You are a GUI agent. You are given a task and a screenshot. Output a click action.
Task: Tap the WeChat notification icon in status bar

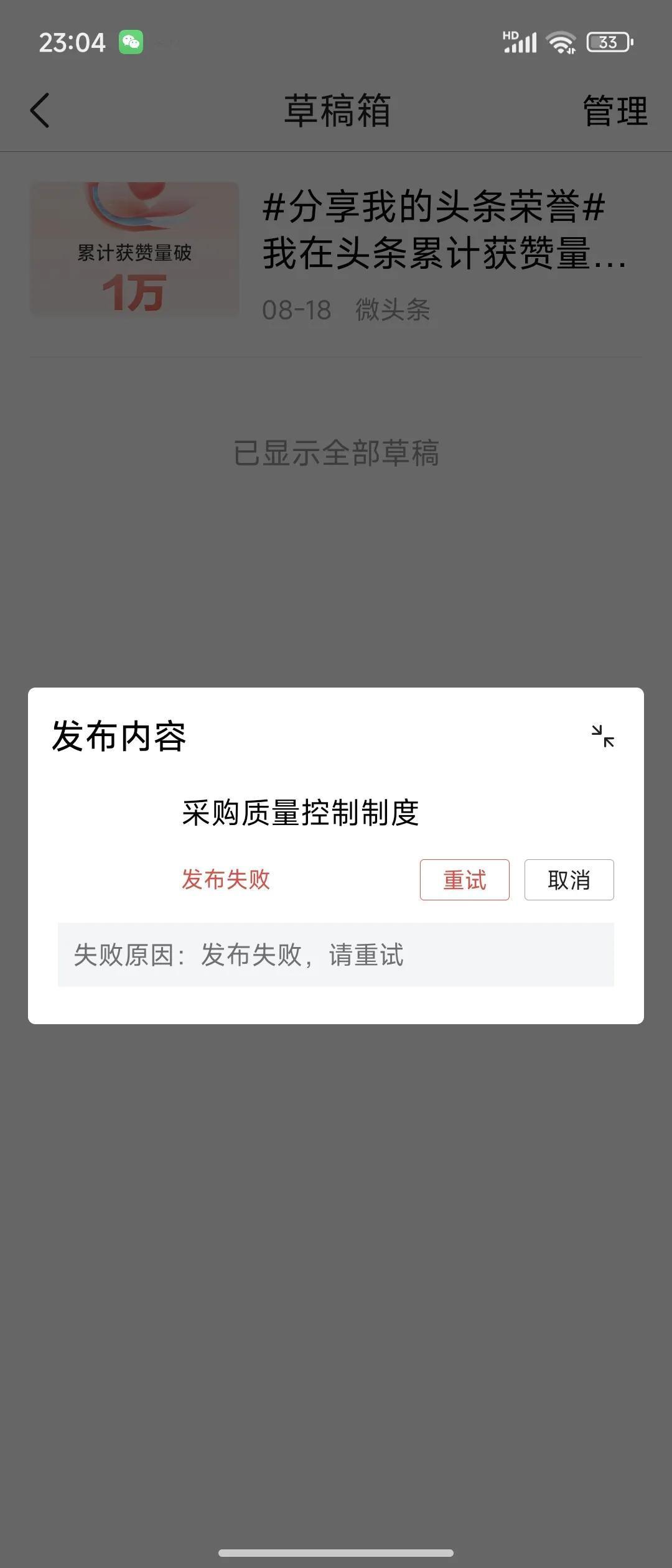click(x=129, y=41)
